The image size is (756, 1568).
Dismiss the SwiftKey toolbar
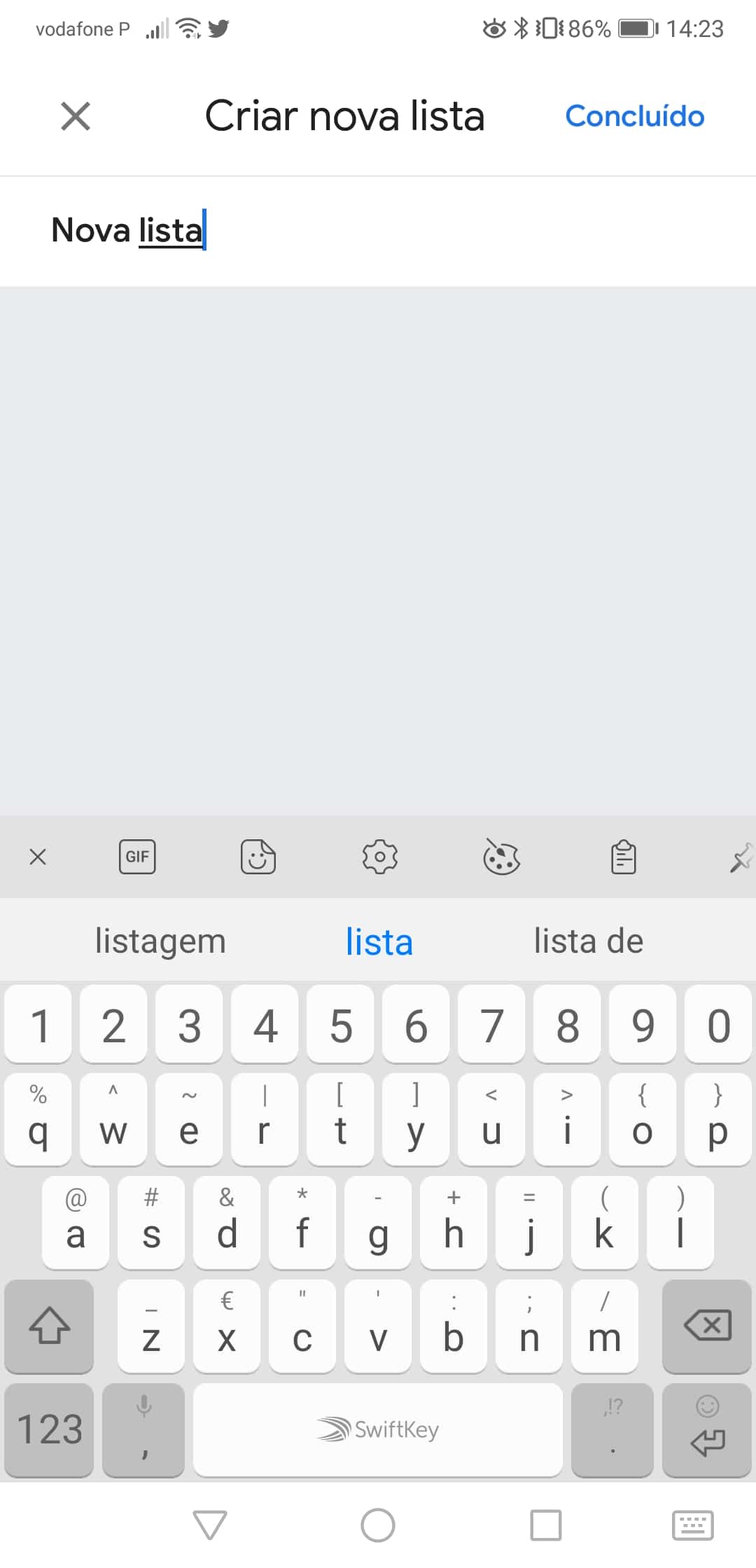point(38,857)
